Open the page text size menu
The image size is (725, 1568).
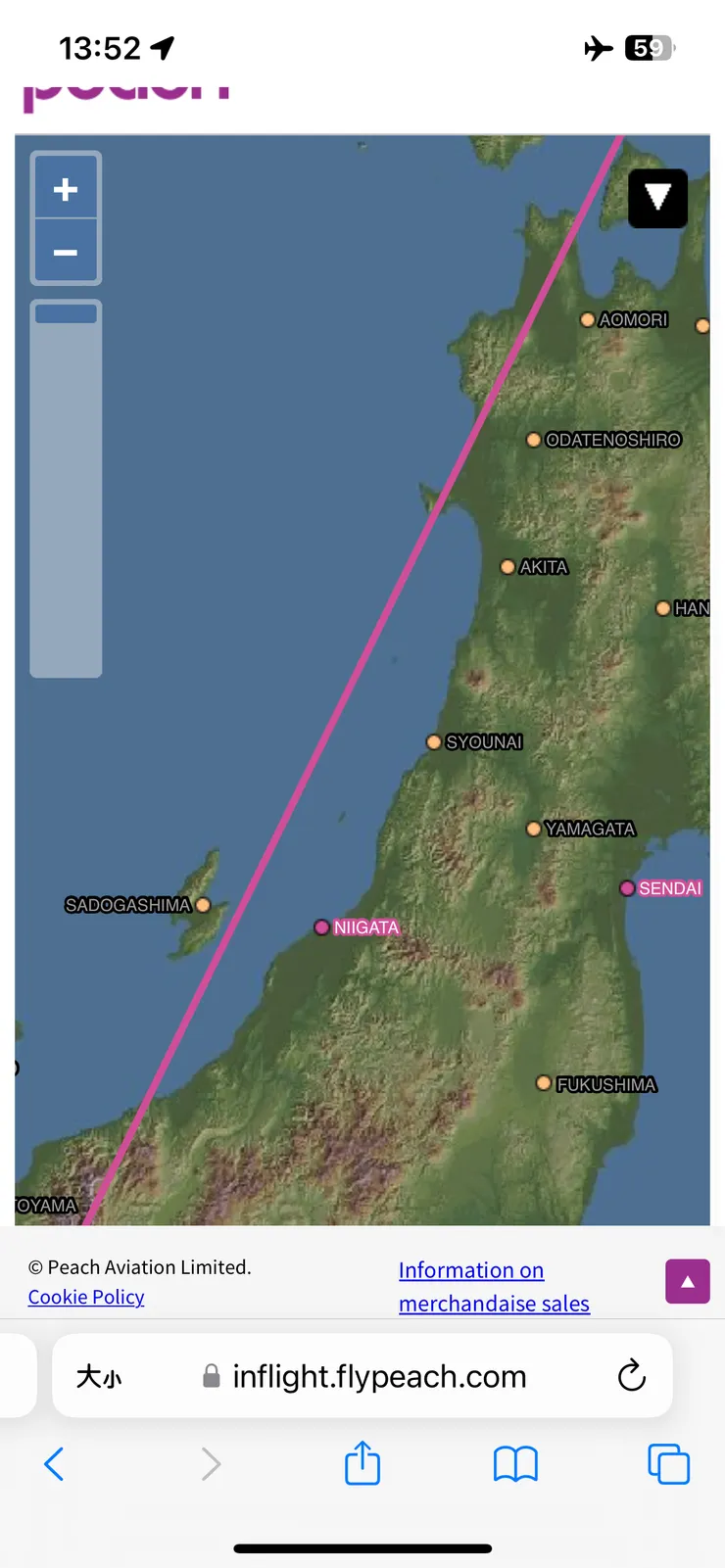click(x=99, y=1376)
